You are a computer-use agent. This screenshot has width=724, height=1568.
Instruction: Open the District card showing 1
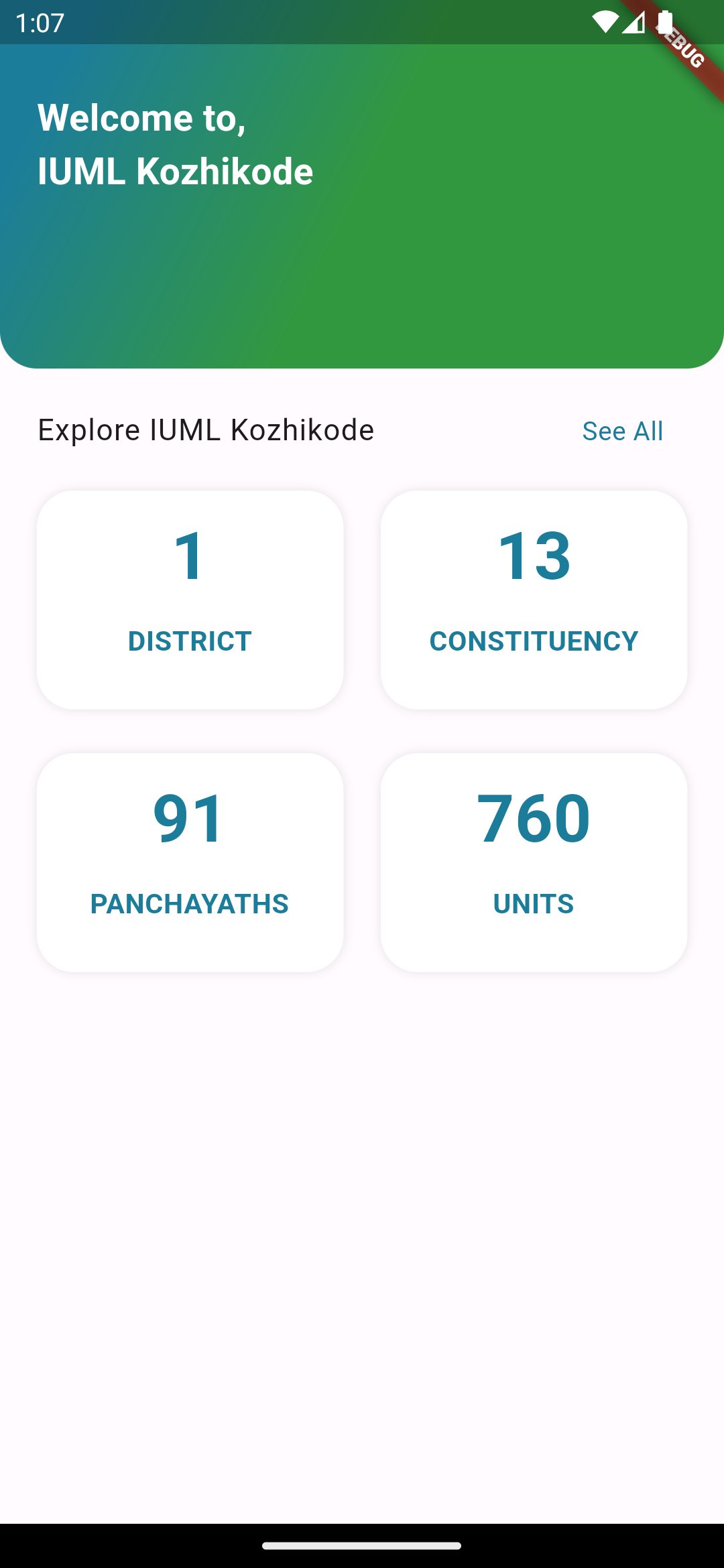190,596
